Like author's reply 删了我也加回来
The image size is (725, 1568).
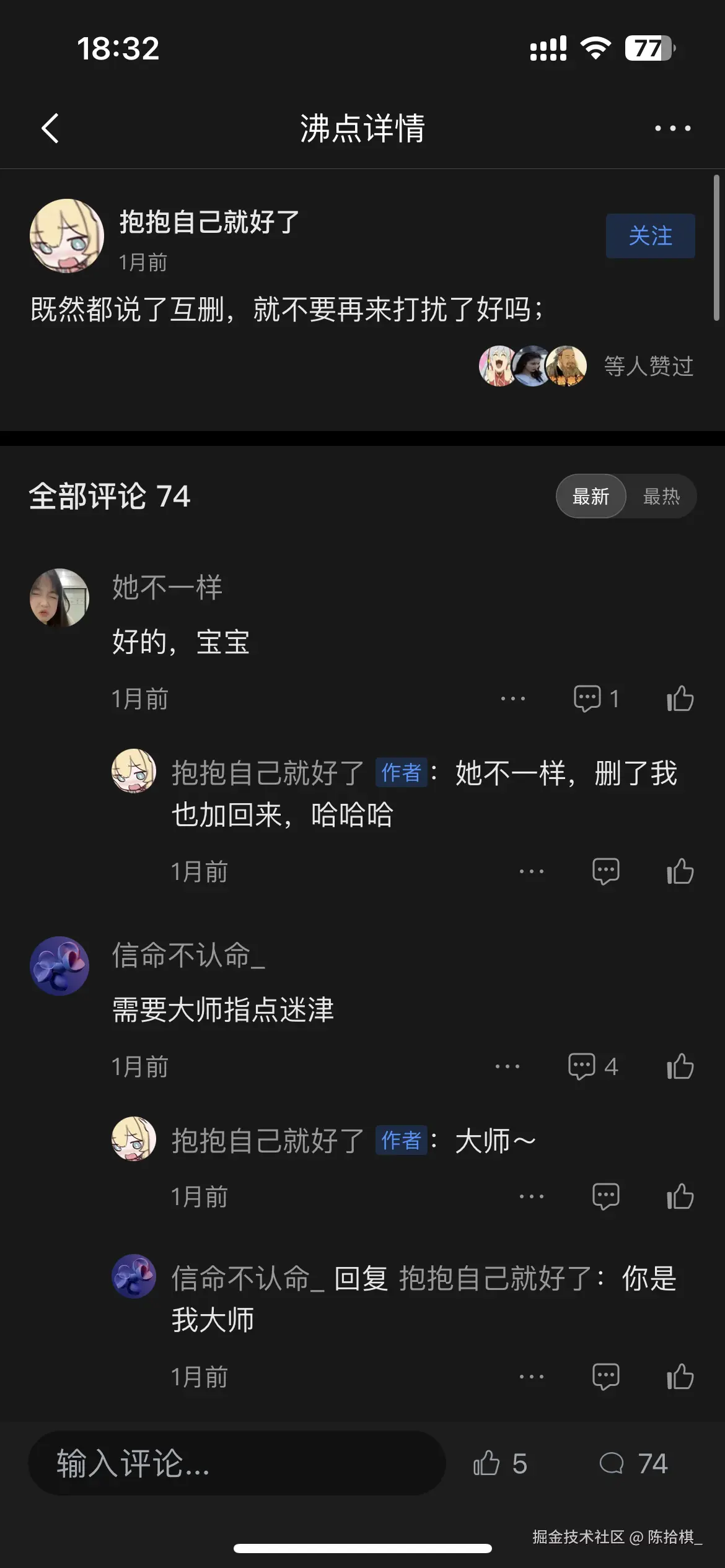680,871
